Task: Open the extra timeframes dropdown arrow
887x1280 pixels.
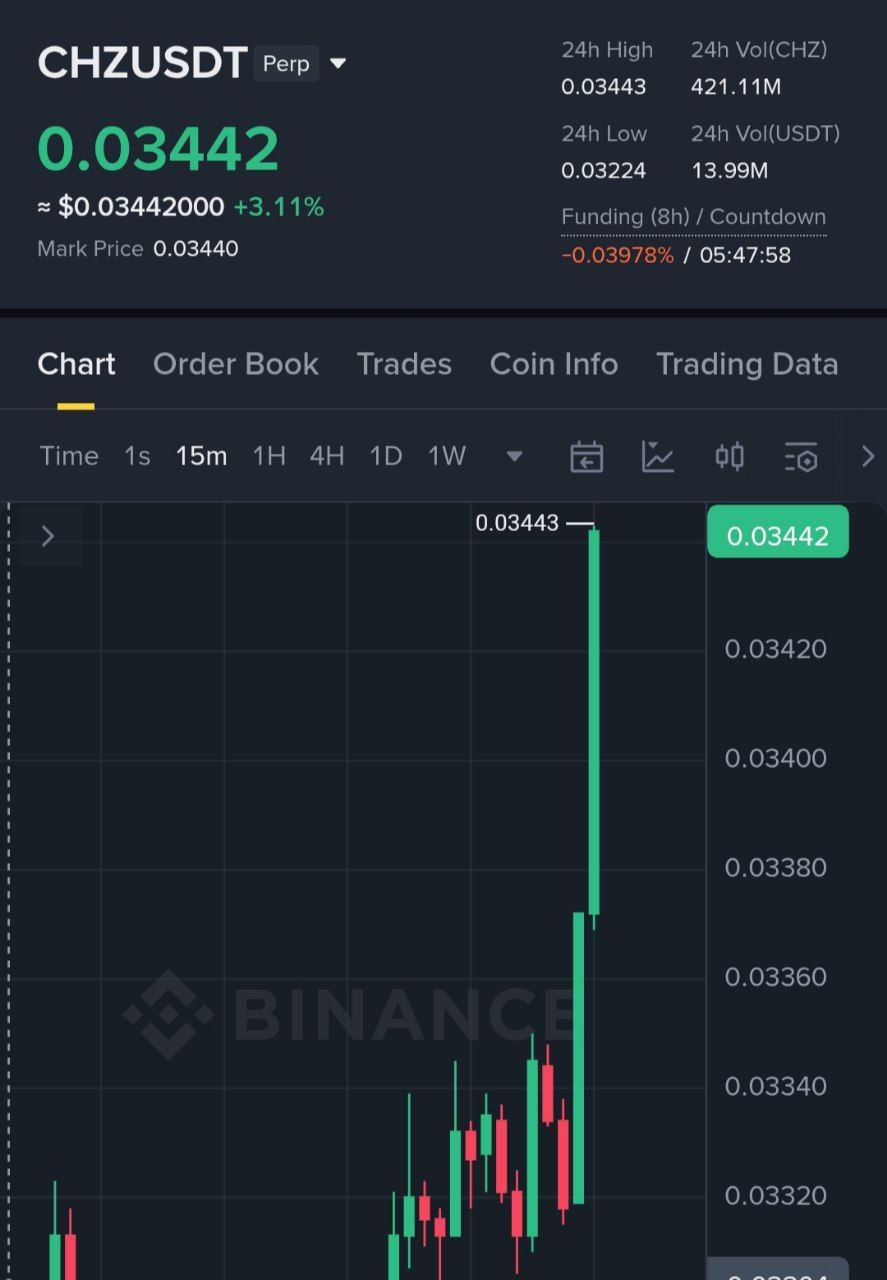Action: [x=513, y=456]
